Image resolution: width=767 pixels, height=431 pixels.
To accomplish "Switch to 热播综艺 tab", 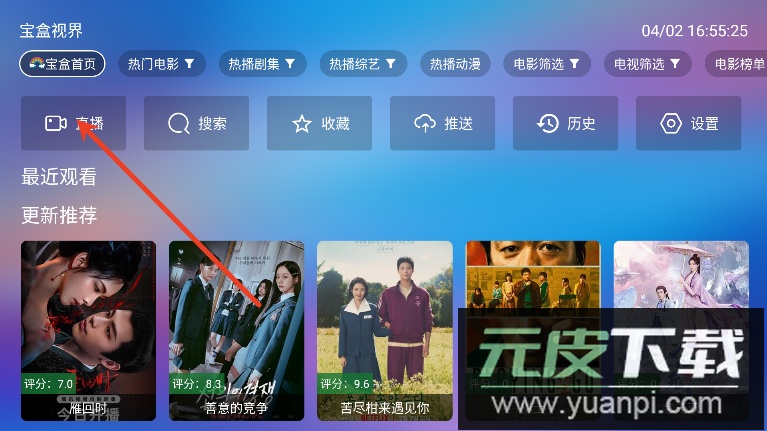I will (363, 64).
